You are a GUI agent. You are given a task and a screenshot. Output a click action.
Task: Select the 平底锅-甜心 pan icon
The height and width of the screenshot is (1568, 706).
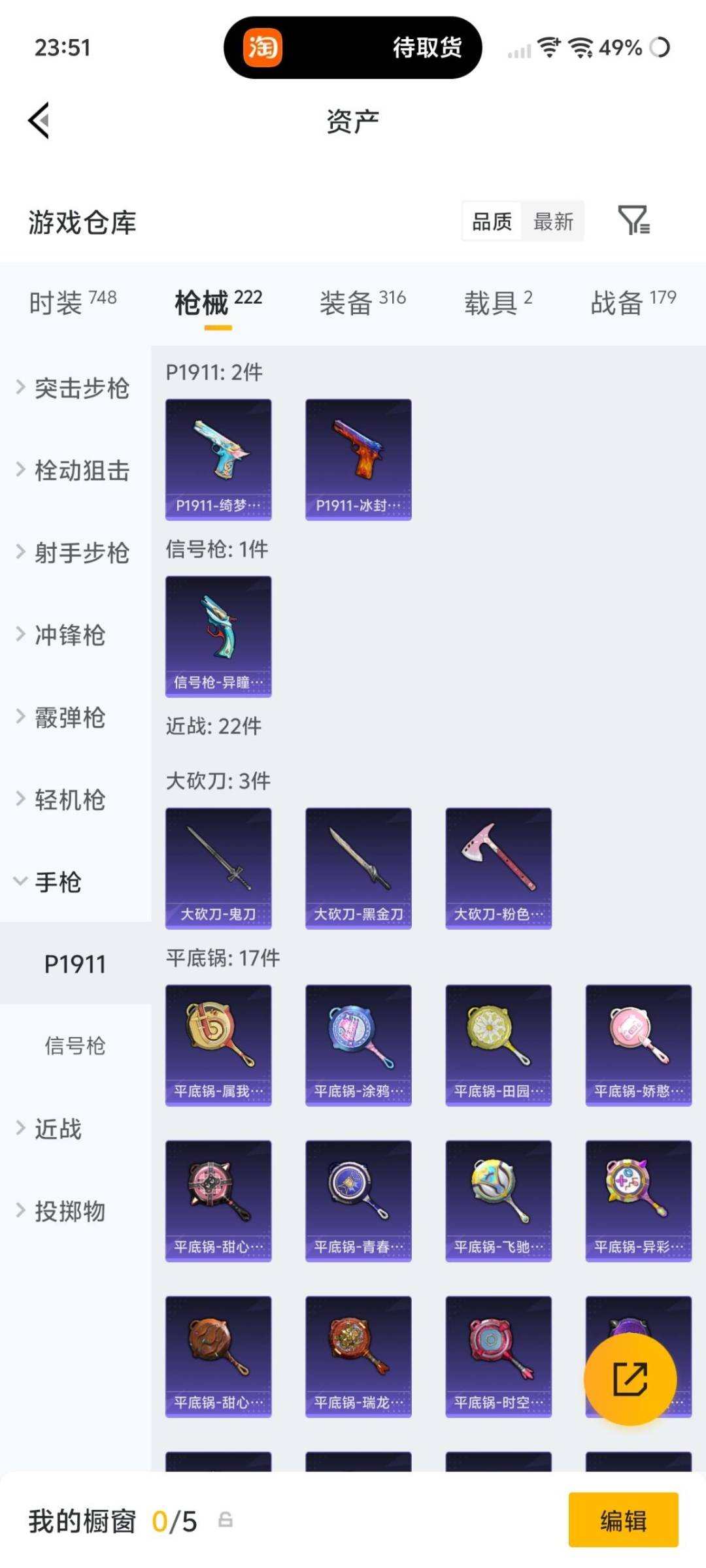[218, 1199]
